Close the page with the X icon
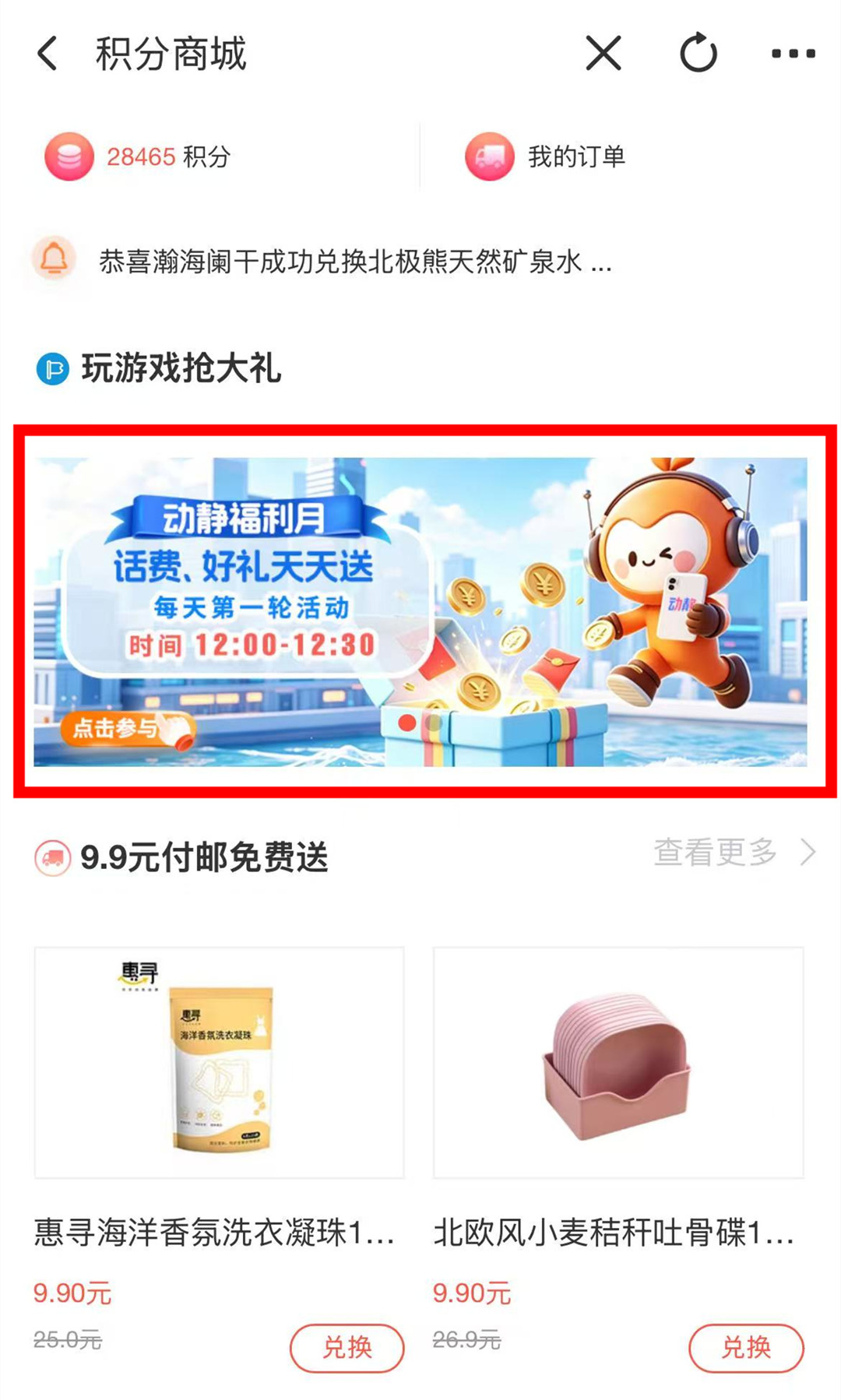This screenshot has height=1400, width=841. click(603, 54)
